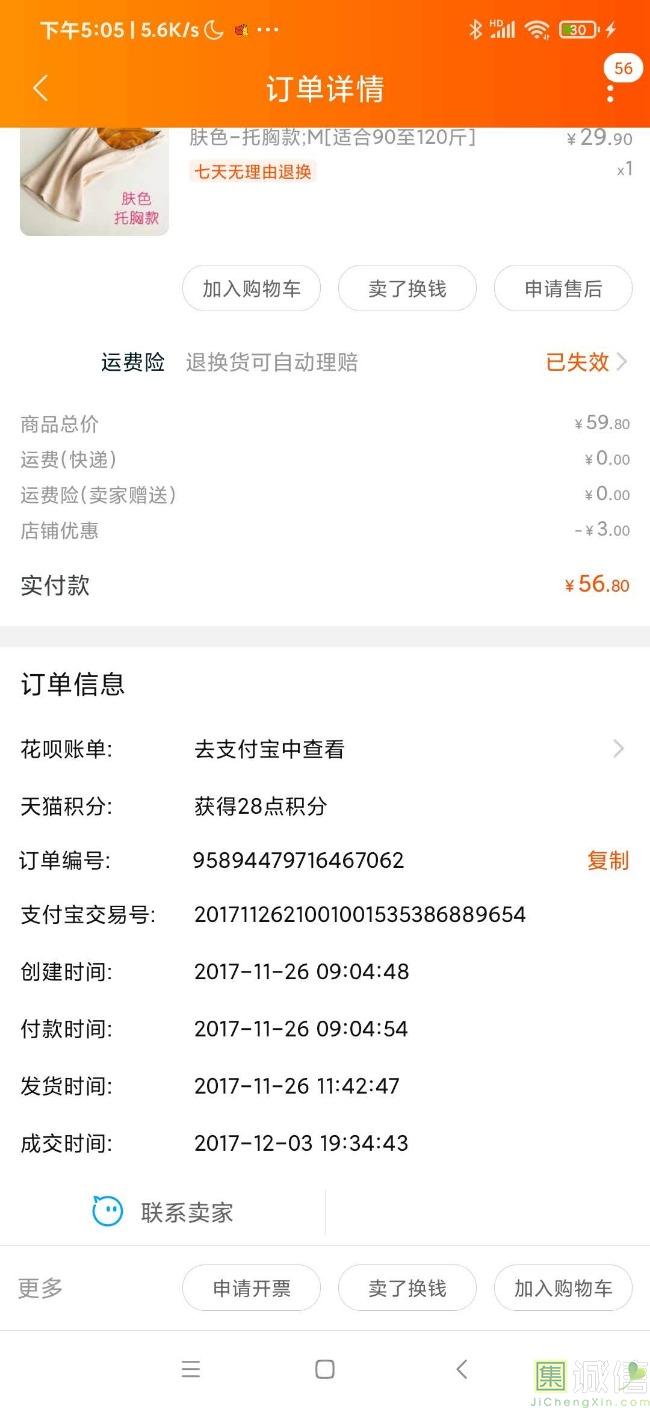The height and width of the screenshot is (1408, 650).
Task: Request an invoice with 申请开票
Action: [251, 1288]
